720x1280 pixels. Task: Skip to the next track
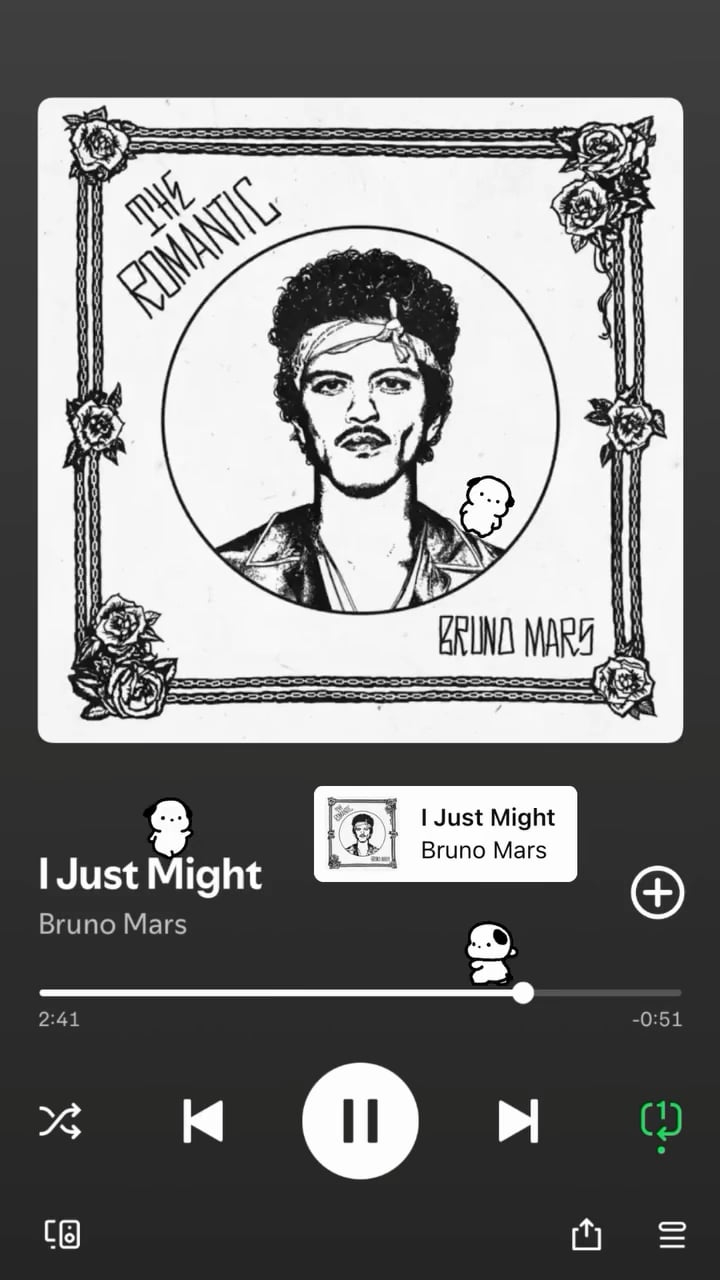(518, 1120)
